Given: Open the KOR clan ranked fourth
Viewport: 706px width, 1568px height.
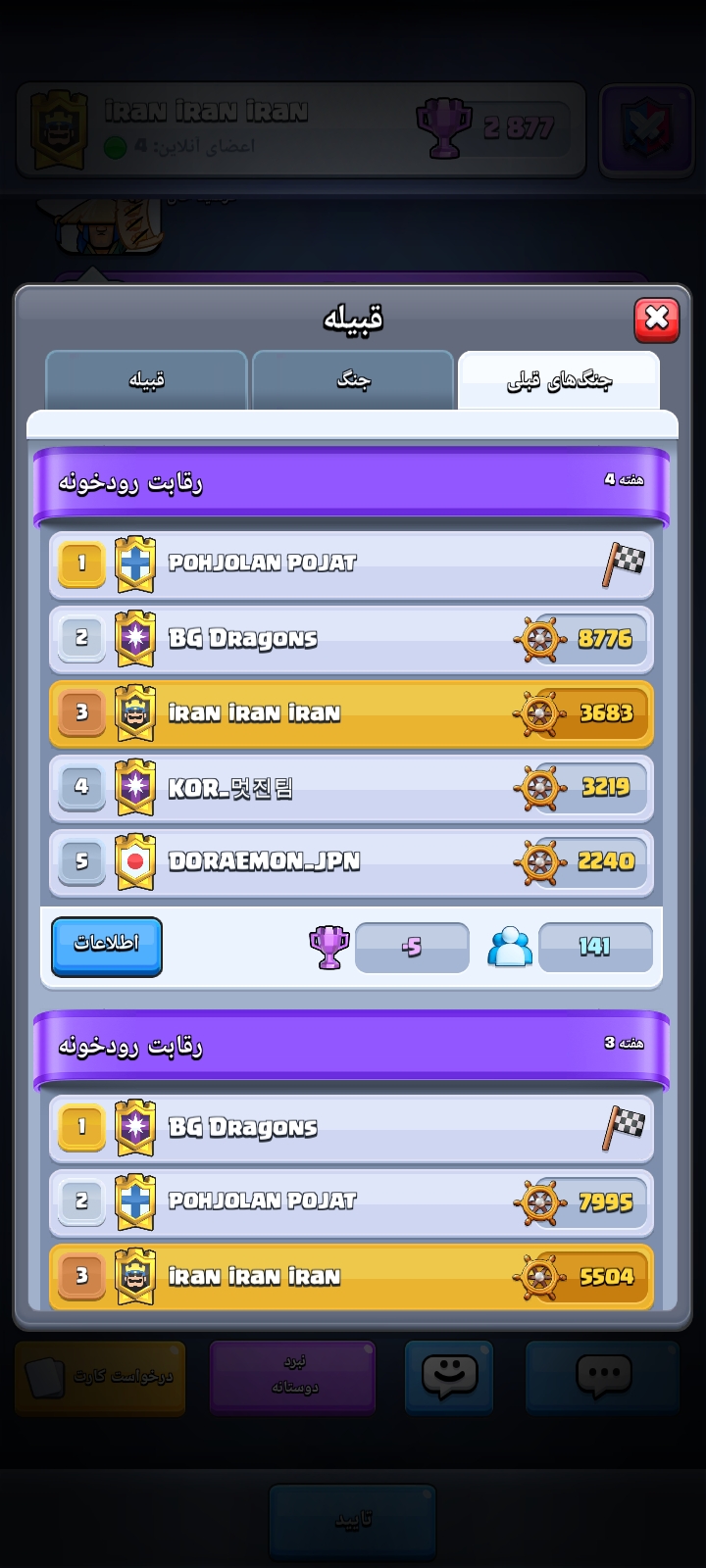Looking at the screenshot, I should (352, 788).
